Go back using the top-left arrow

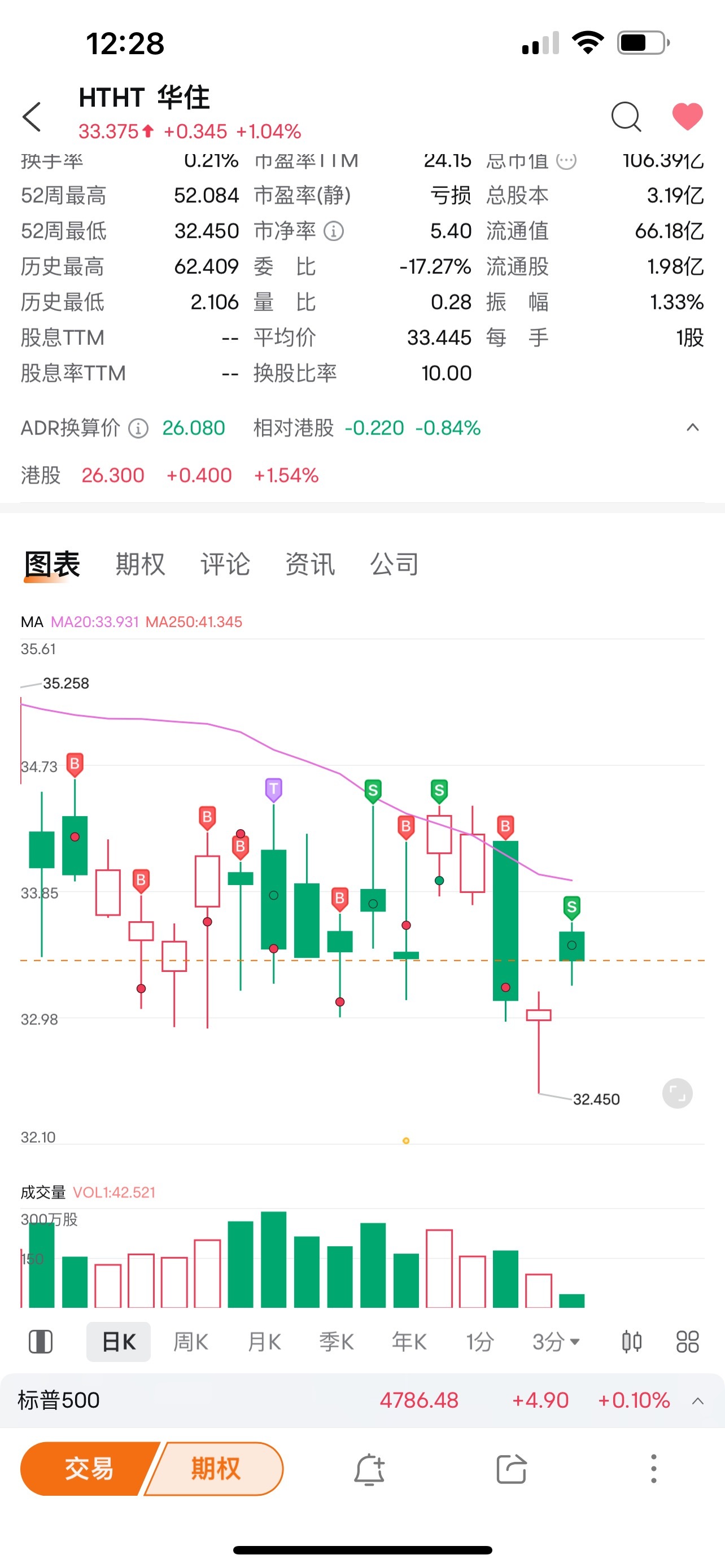click(32, 116)
